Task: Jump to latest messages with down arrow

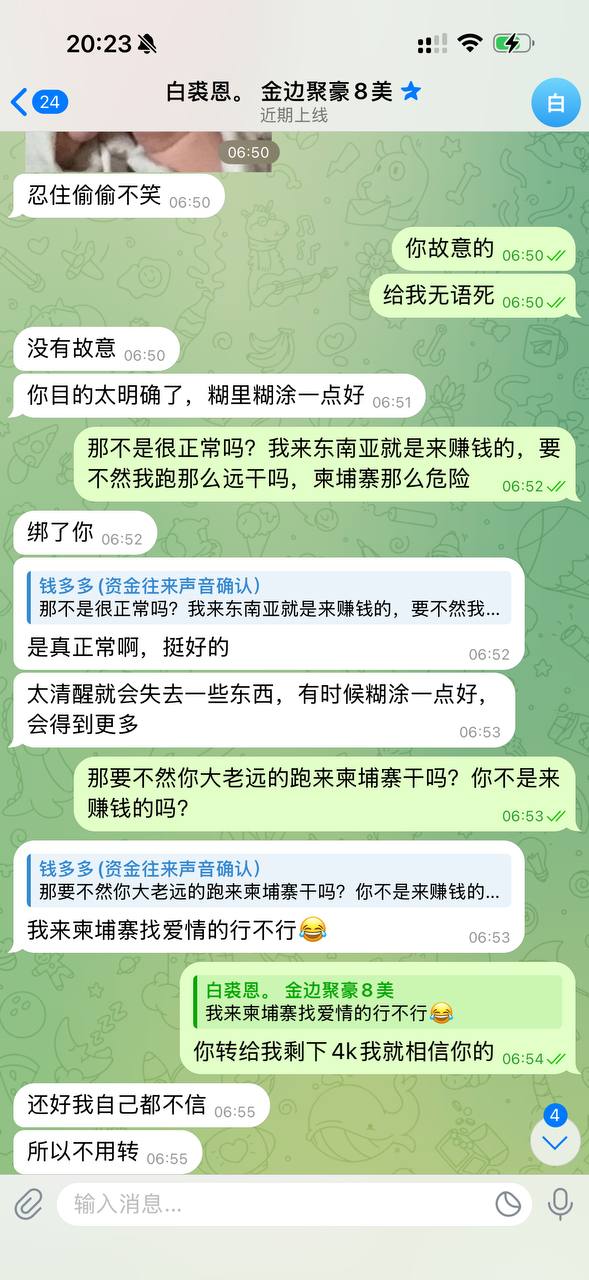Action: pos(555,1141)
